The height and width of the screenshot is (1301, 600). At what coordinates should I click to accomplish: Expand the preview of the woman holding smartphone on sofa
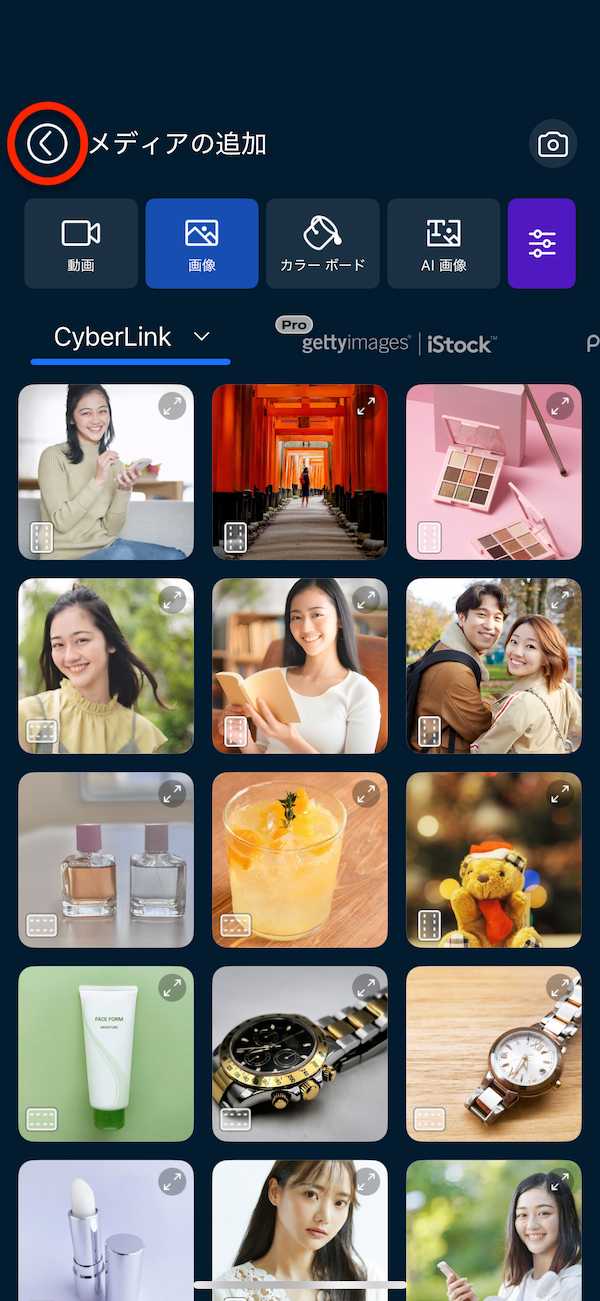click(x=172, y=406)
